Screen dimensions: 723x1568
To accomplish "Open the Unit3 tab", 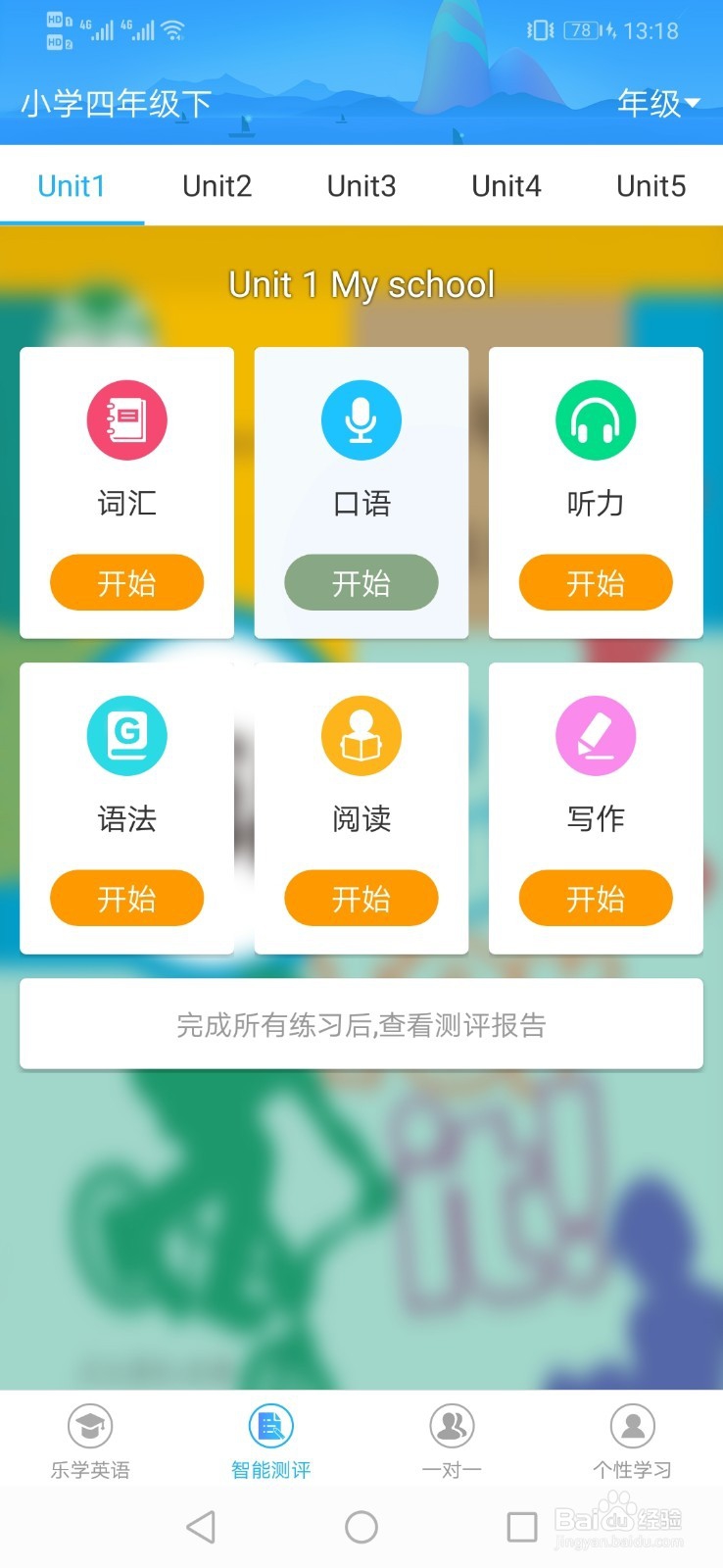I will pyautogui.click(x=361, y=185).
